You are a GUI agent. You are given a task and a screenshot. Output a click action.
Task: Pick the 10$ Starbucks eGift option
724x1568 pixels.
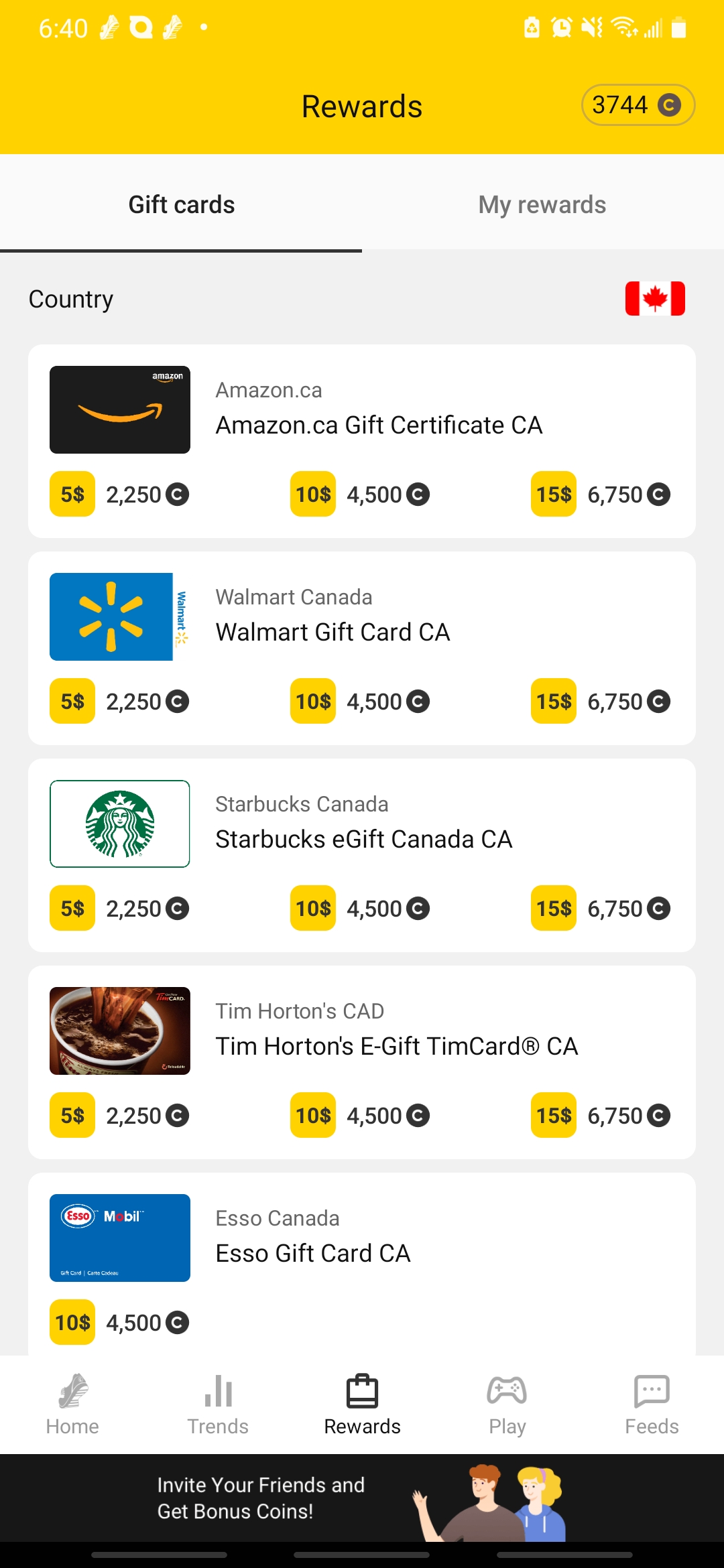click(360, 909)
